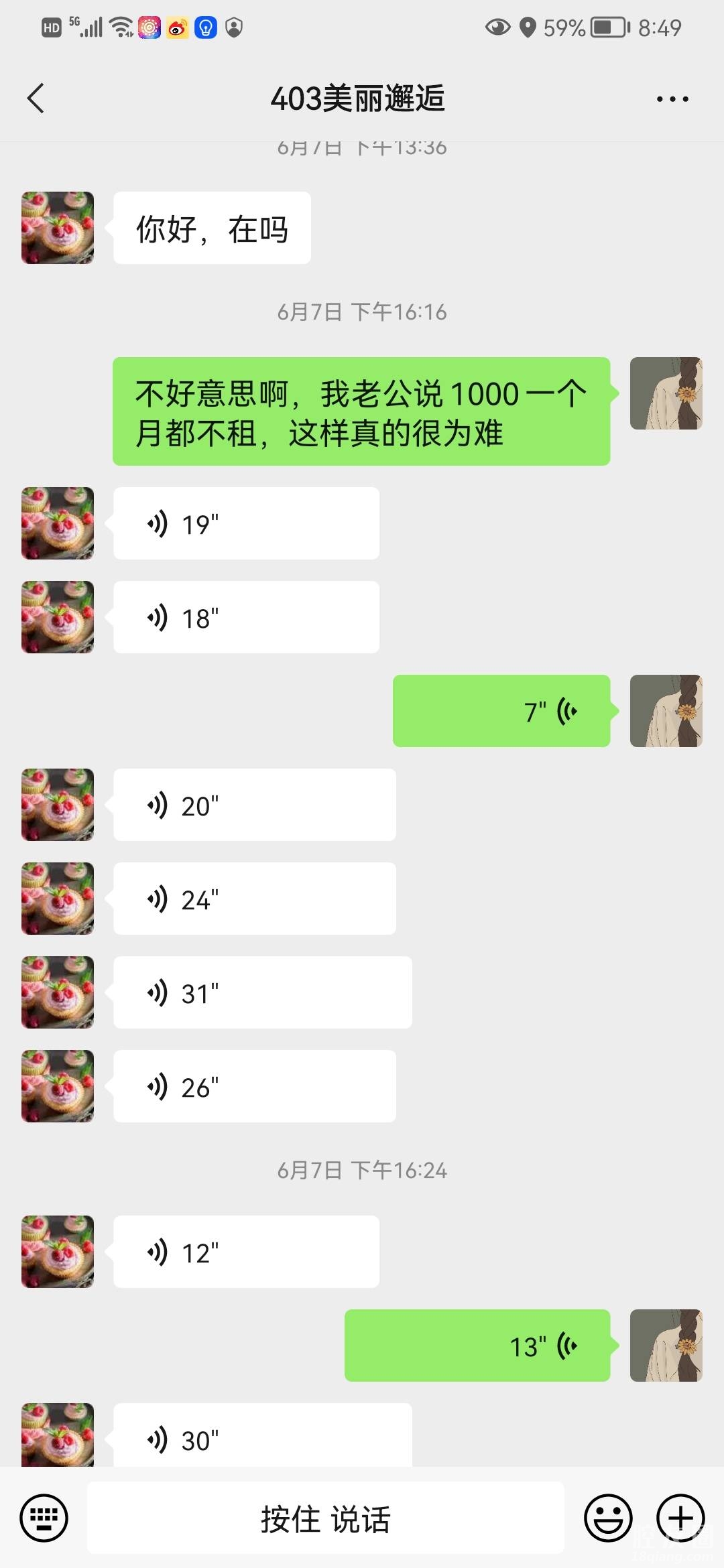View the contact's cupcake avatar beside 你好，在吗
The height and width of the screenshot is (1568, 724).
[x=58, y=228]
